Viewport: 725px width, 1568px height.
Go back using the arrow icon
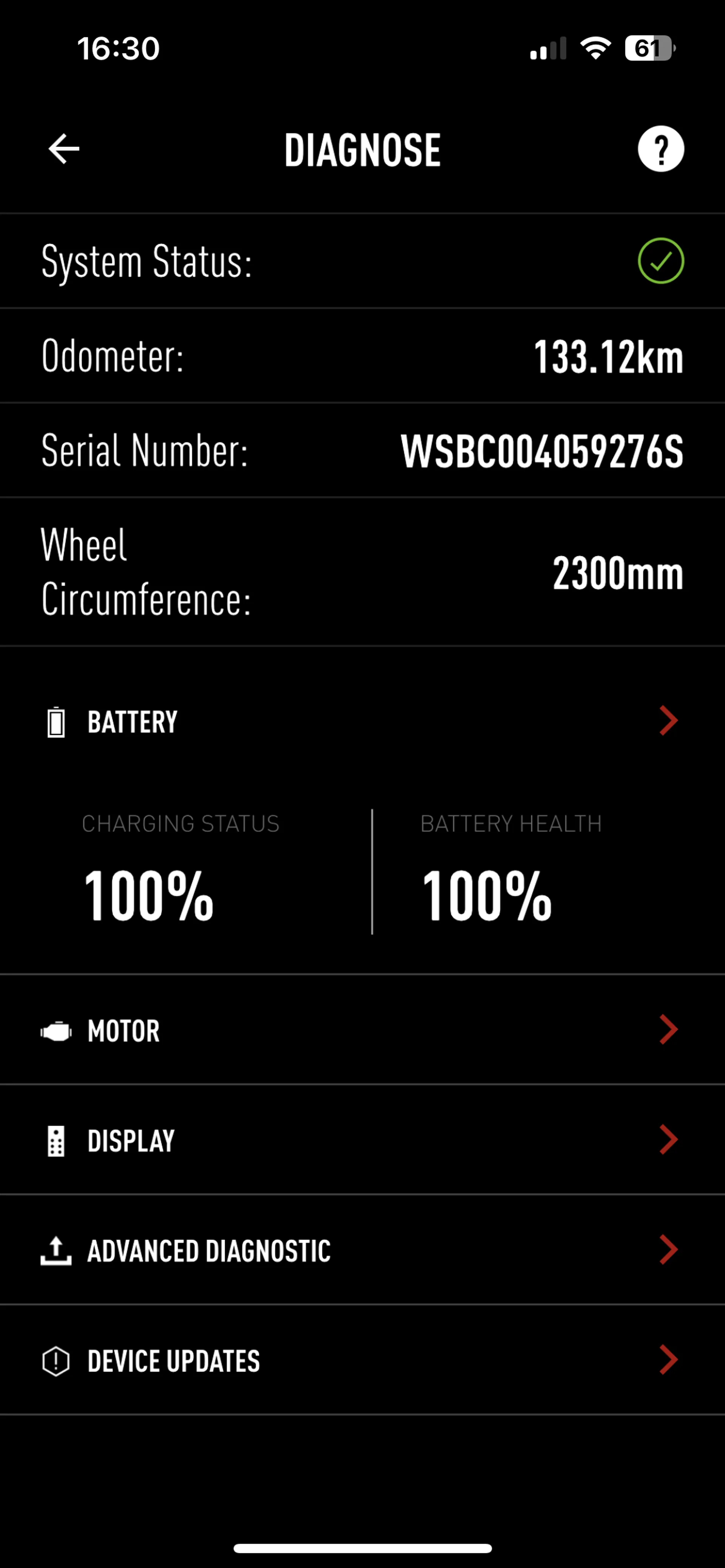pos(64,149)
